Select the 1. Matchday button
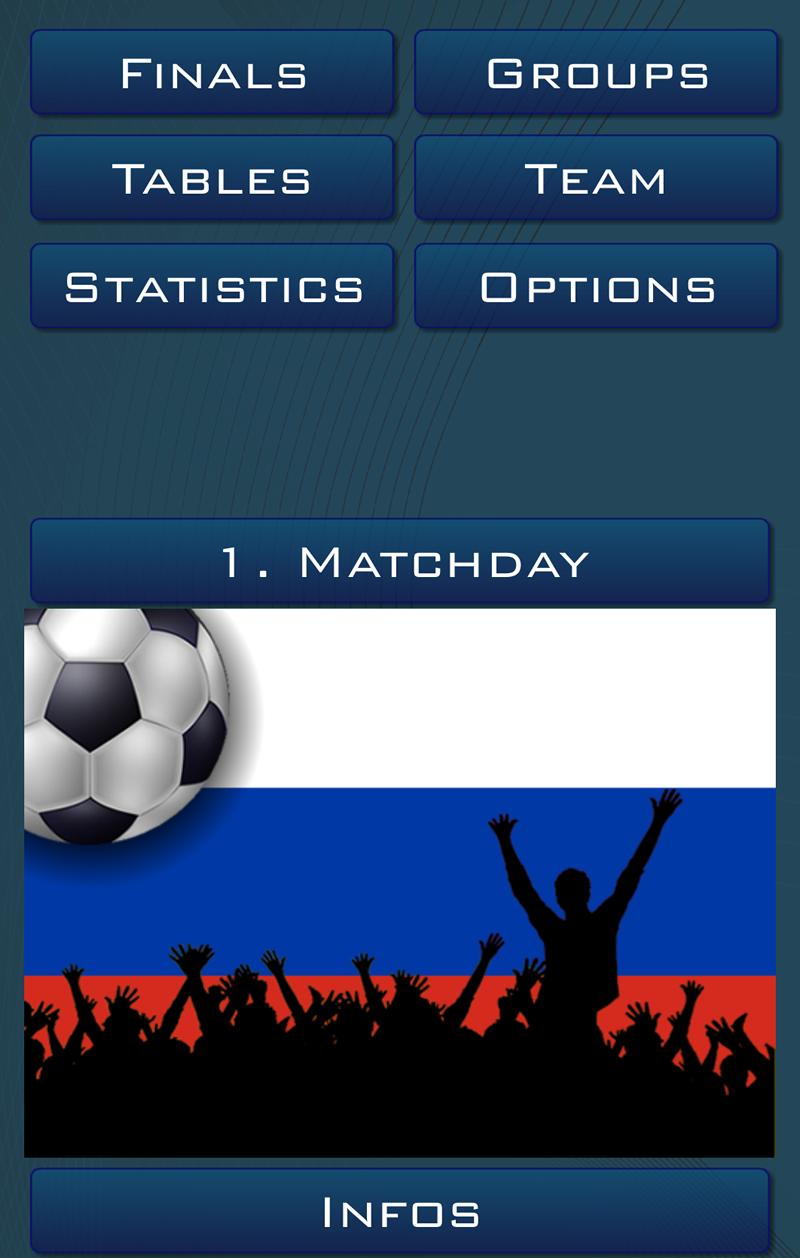This screenshot has width=800, height=1258. (x=400, y=561)
